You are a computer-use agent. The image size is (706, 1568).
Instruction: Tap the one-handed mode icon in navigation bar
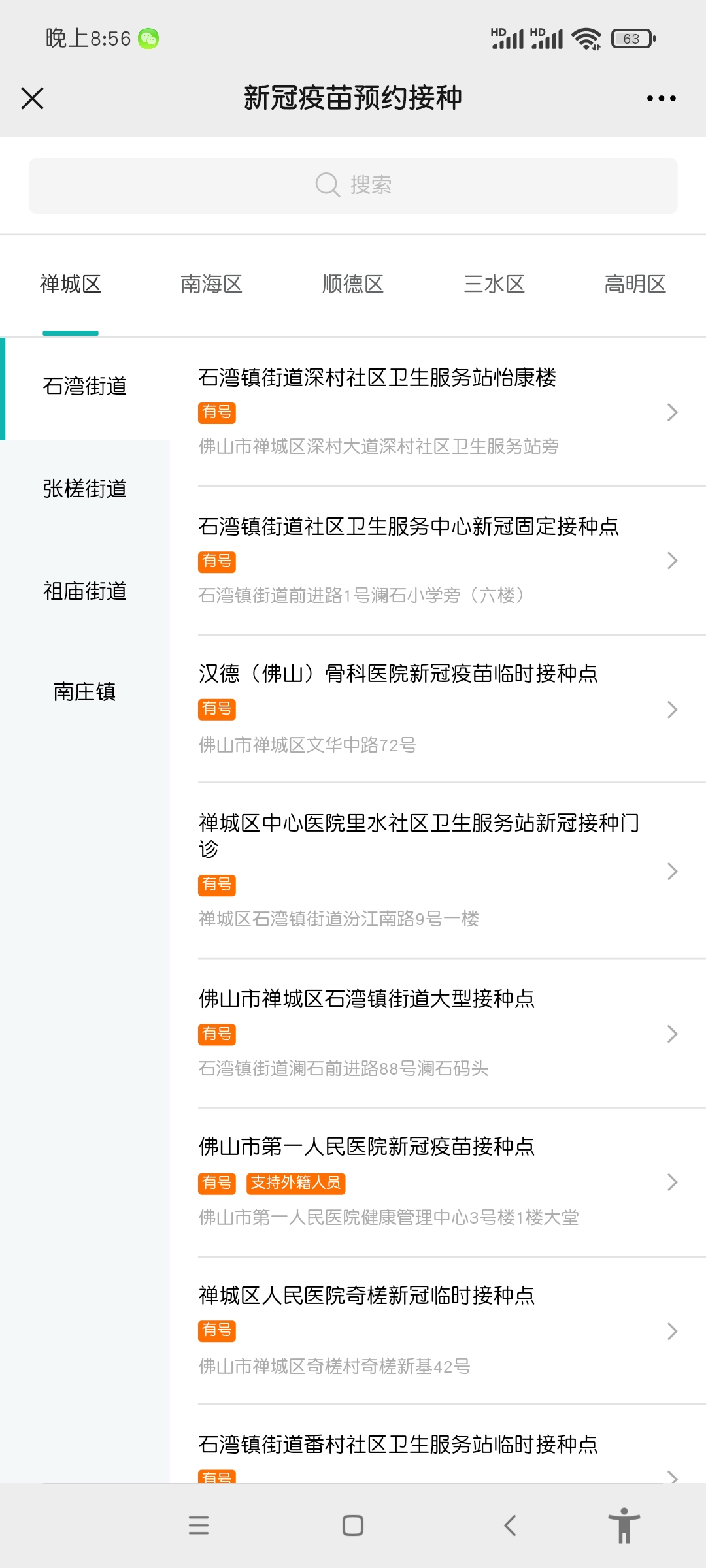pyautogui.click(x=624, y=1526)
